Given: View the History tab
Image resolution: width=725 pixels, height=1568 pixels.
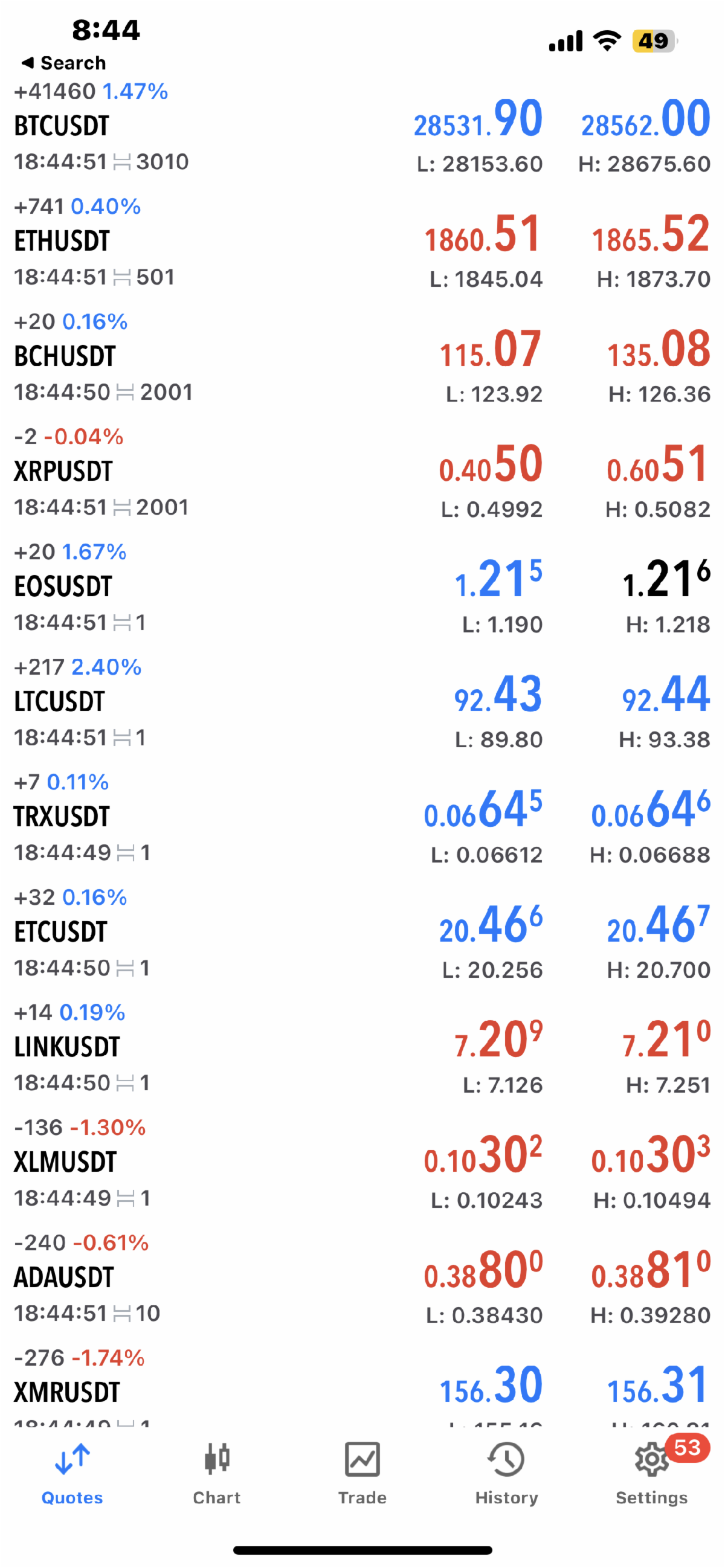Looking at the screenshot, I should click(x=506, y=1472).
